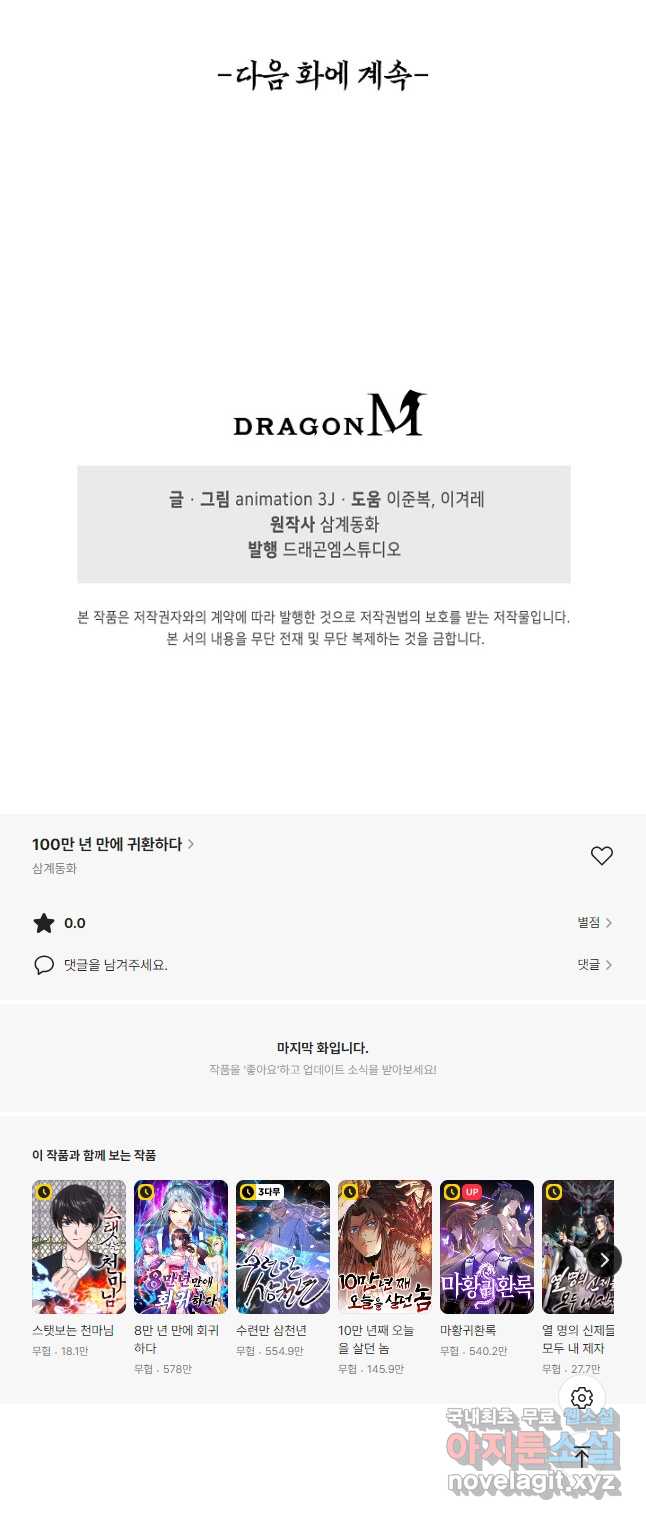
Task: Open the 마황귀환록 webtoon
Action: 487,1246
